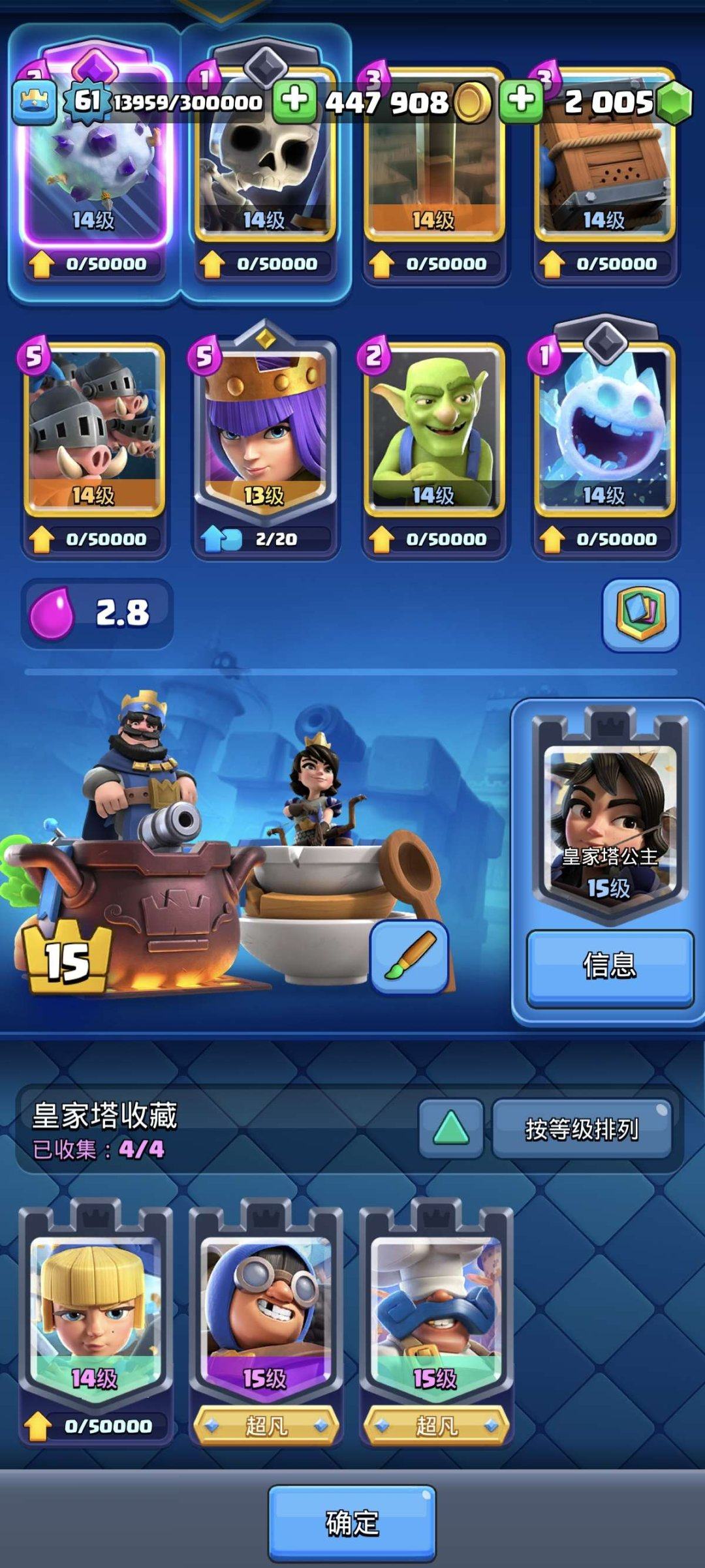705x1568 pixels.
Task: Tap the paintbrush tower skin editor
Action: [409, 957]
